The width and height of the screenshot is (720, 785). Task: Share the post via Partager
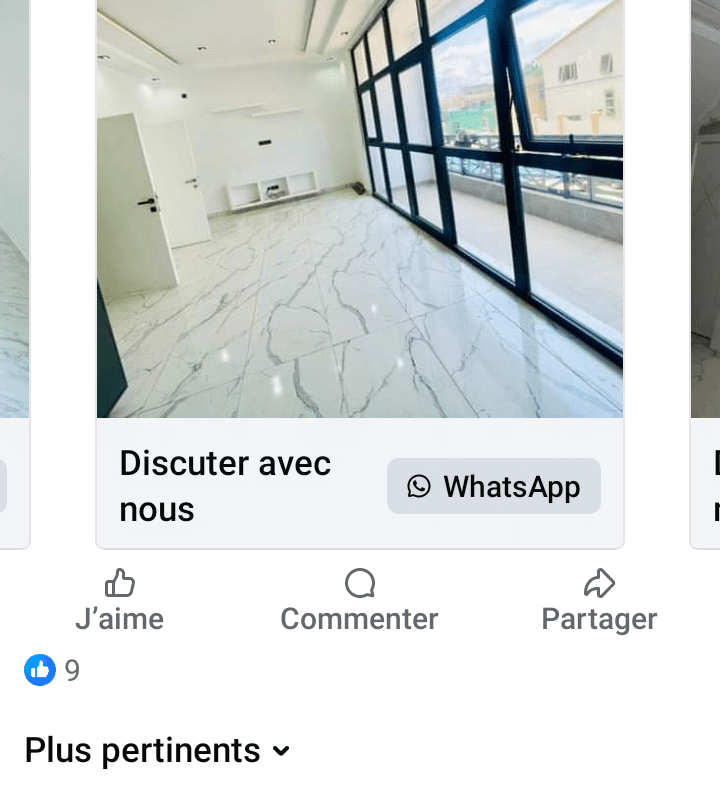click(x=598, y=601)
